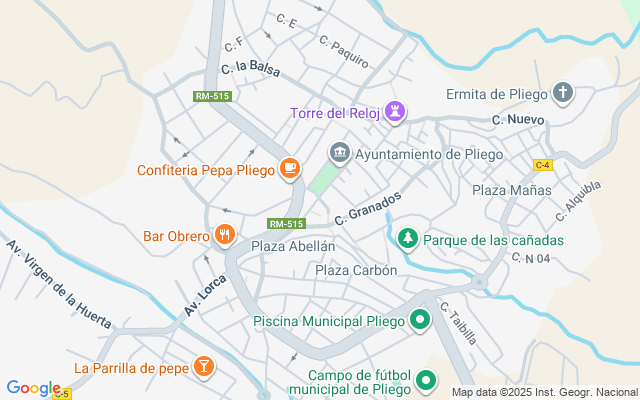Open La Parrilla de pepe bar pin
The width and height of the screenshot is (640, 400).
click(x=203, y=368)
